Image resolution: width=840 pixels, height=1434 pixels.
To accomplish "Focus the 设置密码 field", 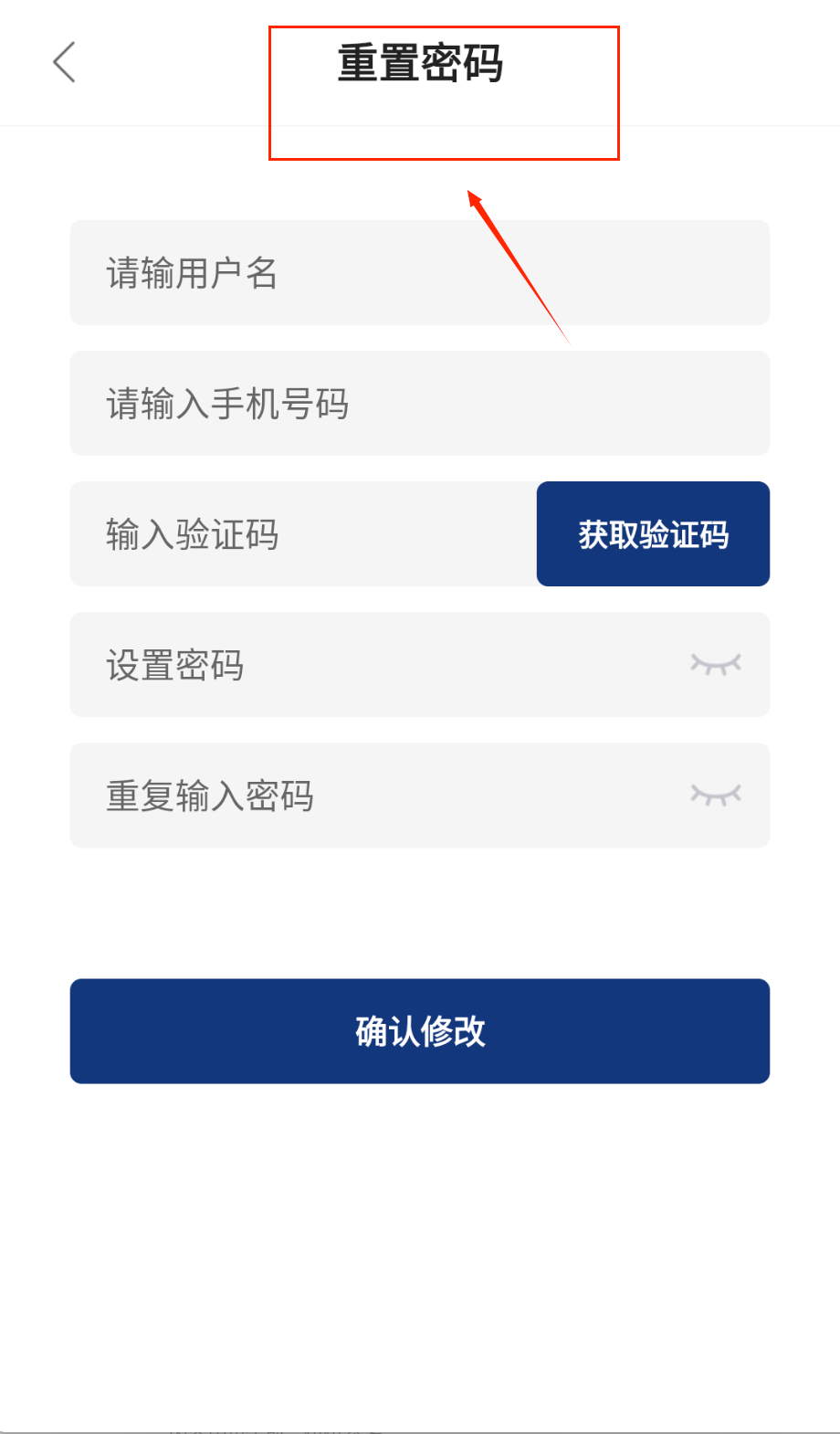I will pyautogui.click(x=365, y=665).
